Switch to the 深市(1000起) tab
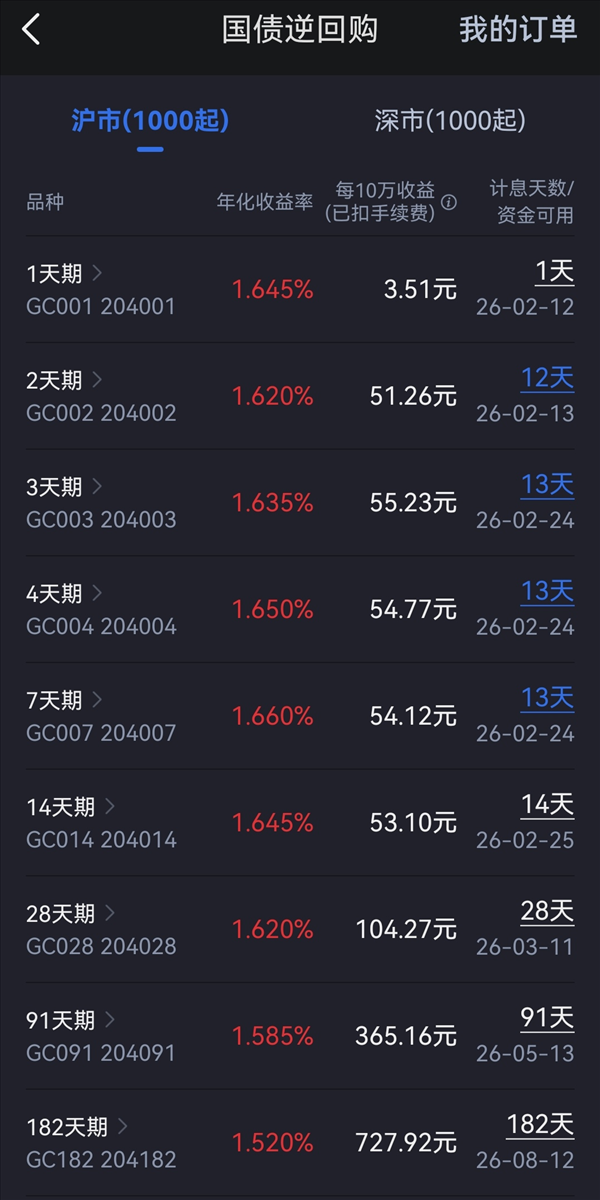600x1200 pixels. point(450,121)
